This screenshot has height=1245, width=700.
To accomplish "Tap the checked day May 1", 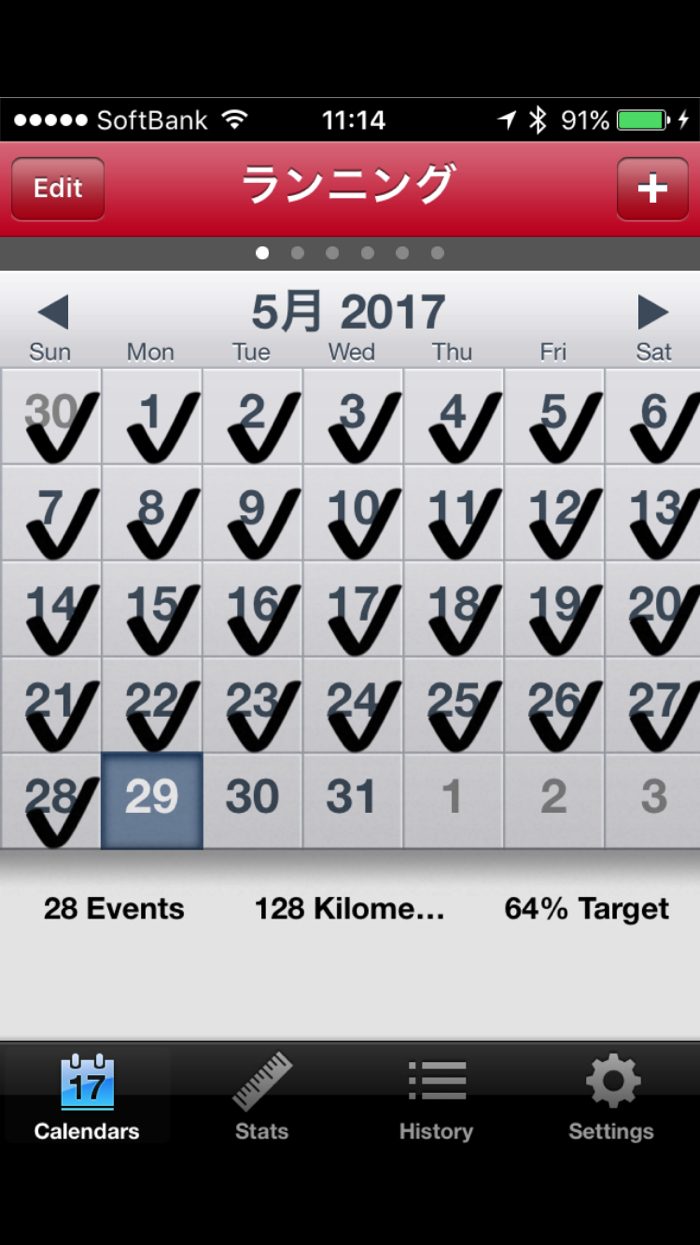I will tap(152, 417).
